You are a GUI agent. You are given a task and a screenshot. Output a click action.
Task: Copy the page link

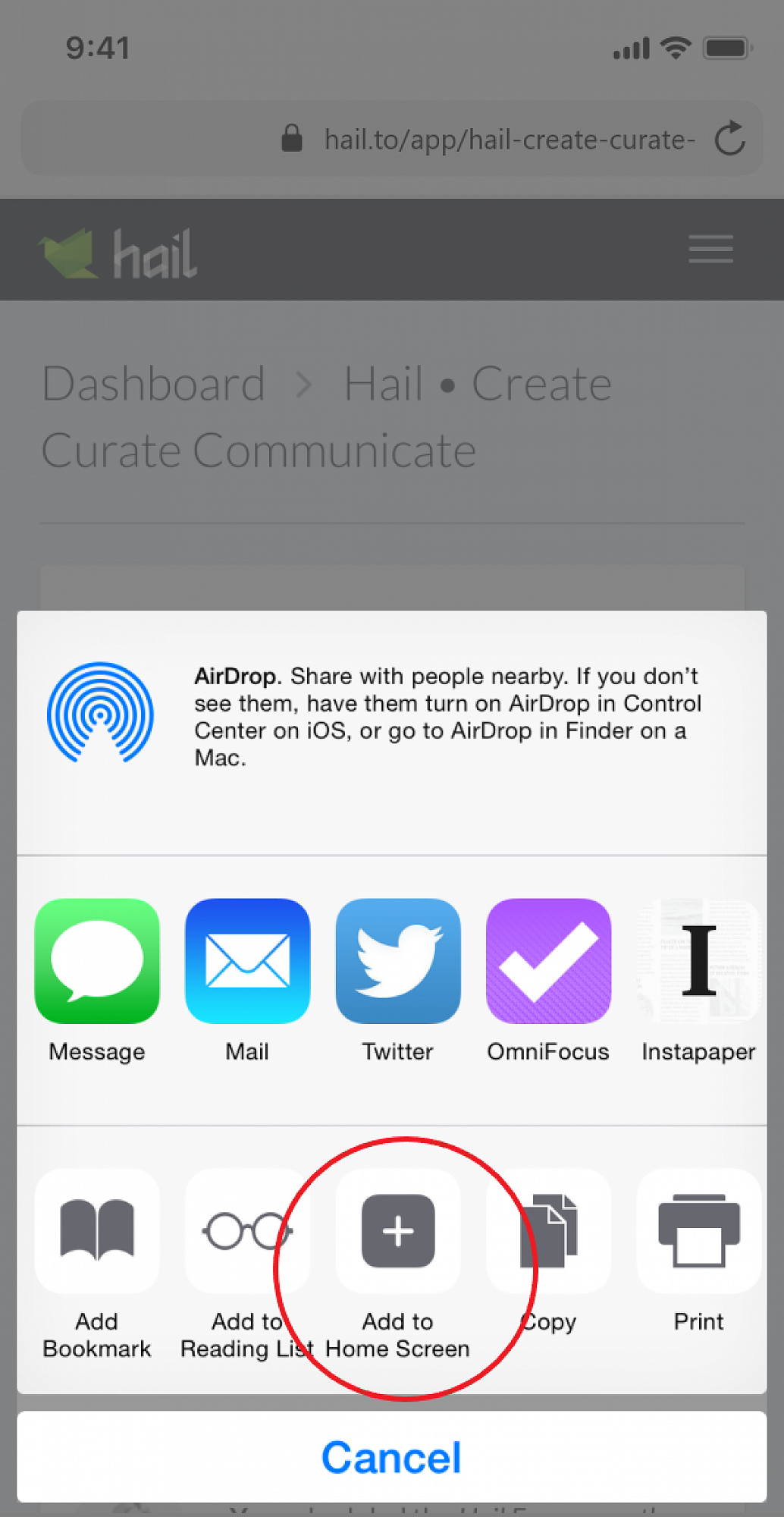[548, 1231]
